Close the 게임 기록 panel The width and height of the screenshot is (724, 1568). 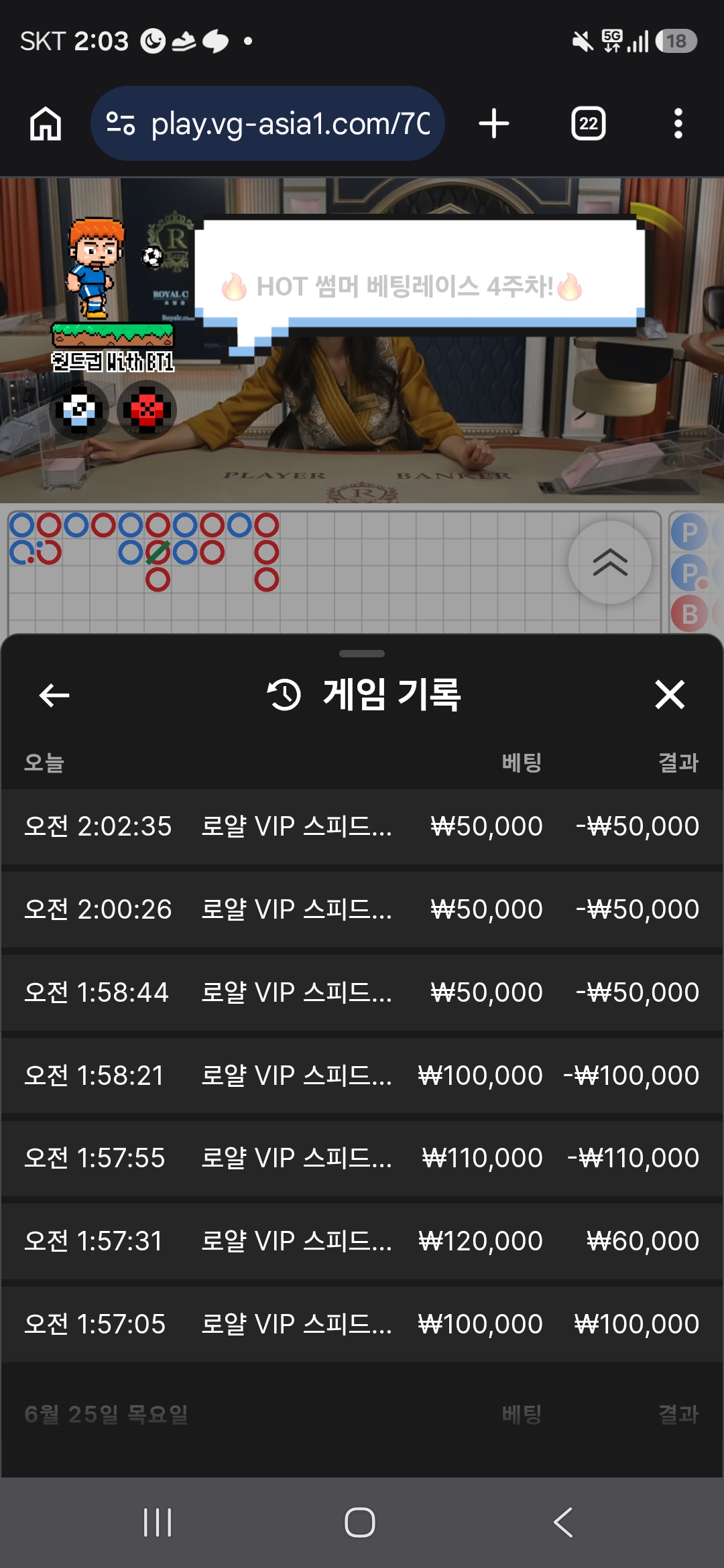(670, 694)
